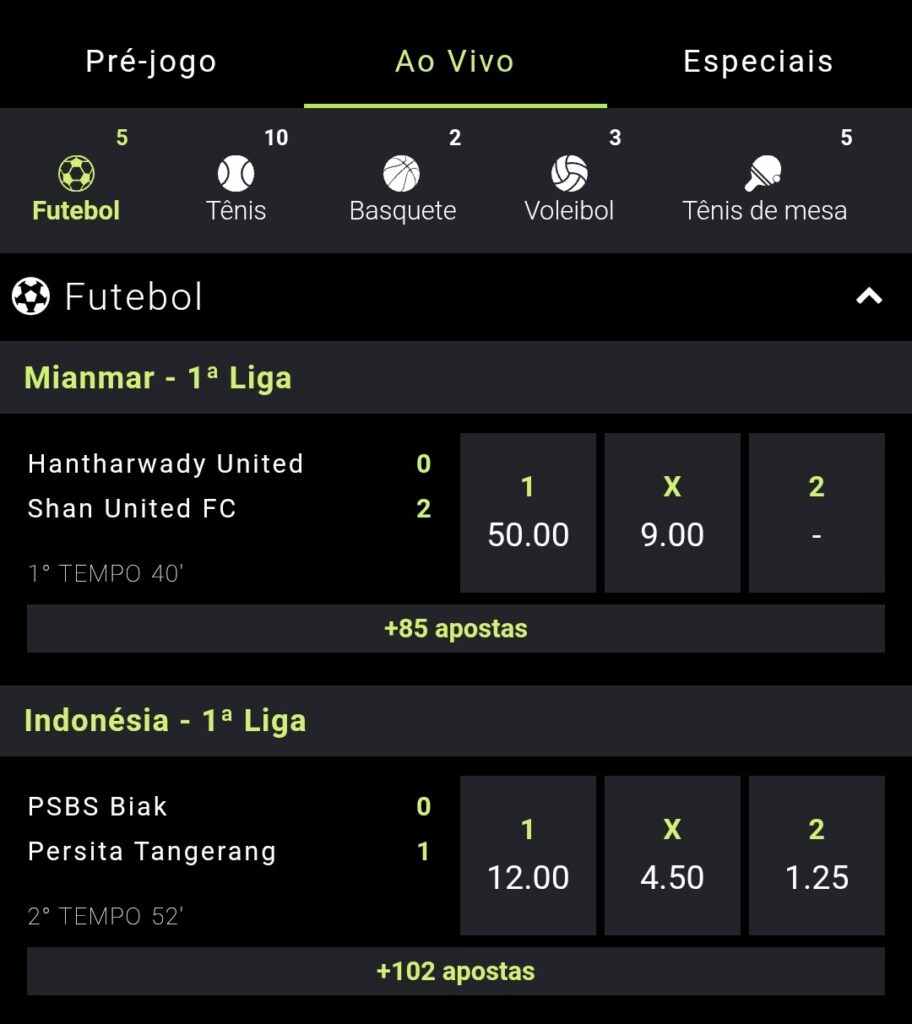Pick the X draw odds 9.00
912x1024 pixels.
pos(672,511)
